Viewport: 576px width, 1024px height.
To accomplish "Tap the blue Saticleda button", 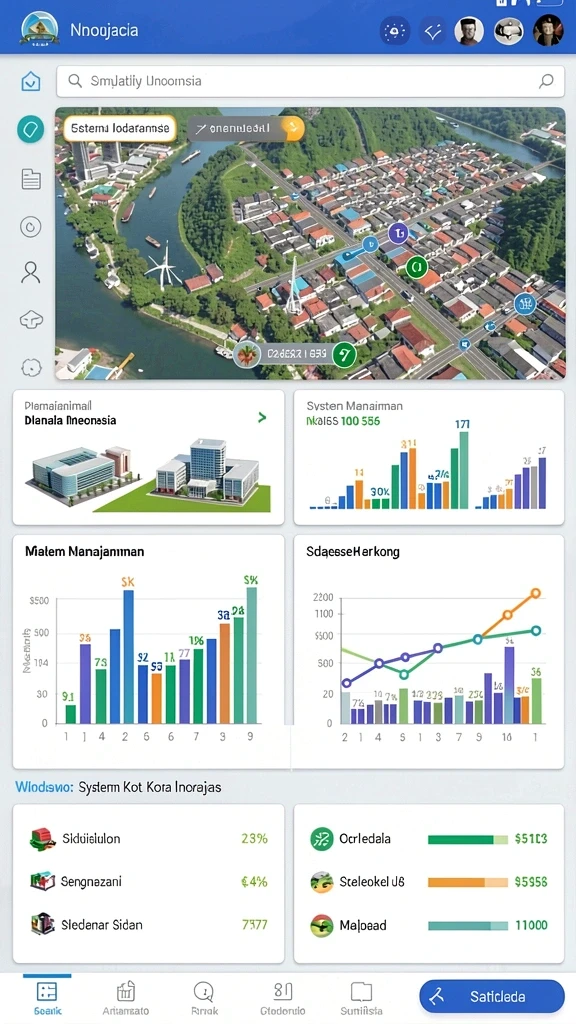I will coord(492,997).
